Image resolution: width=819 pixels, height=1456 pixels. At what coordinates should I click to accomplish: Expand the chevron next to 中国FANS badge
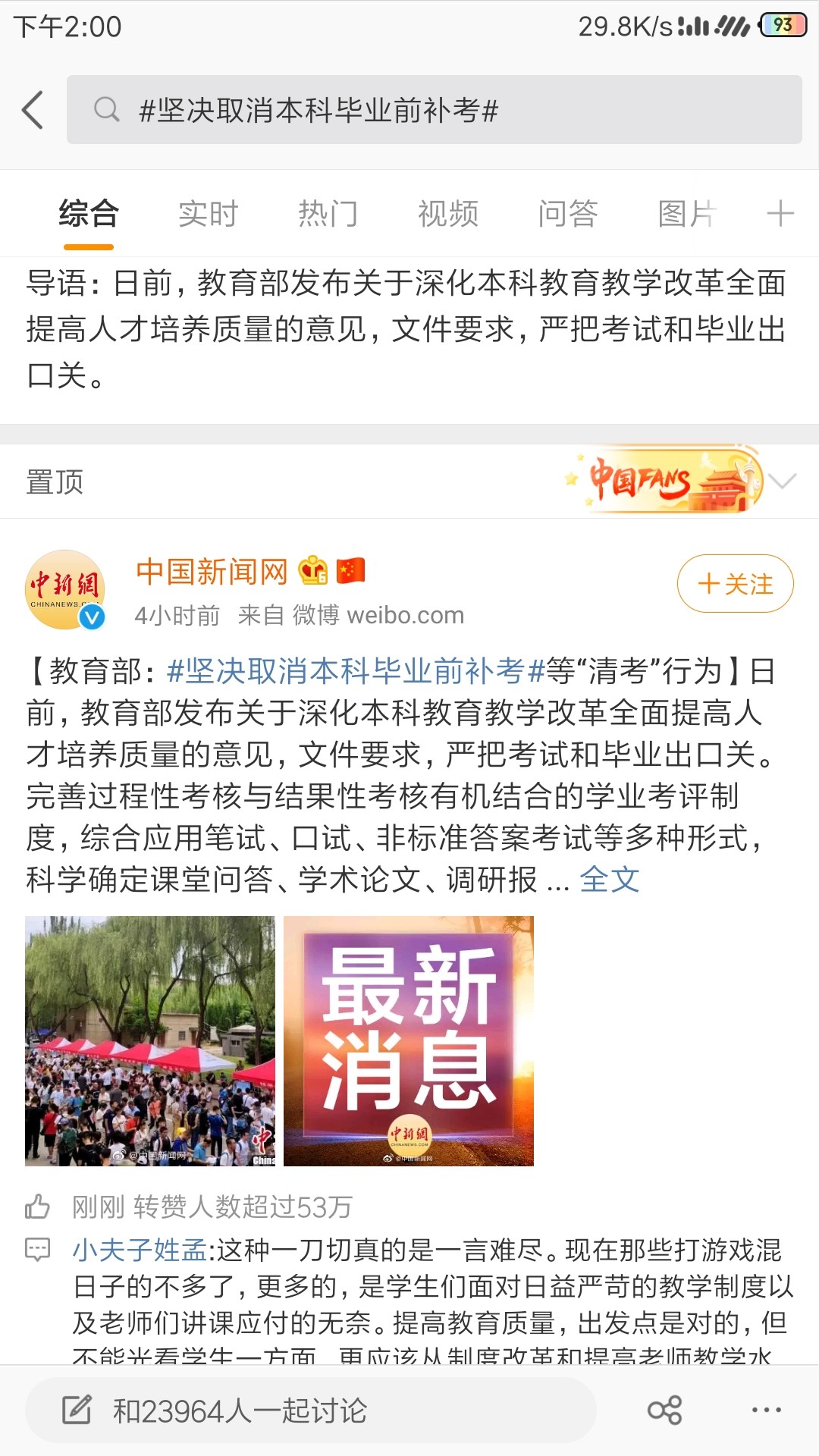[782, 481]
